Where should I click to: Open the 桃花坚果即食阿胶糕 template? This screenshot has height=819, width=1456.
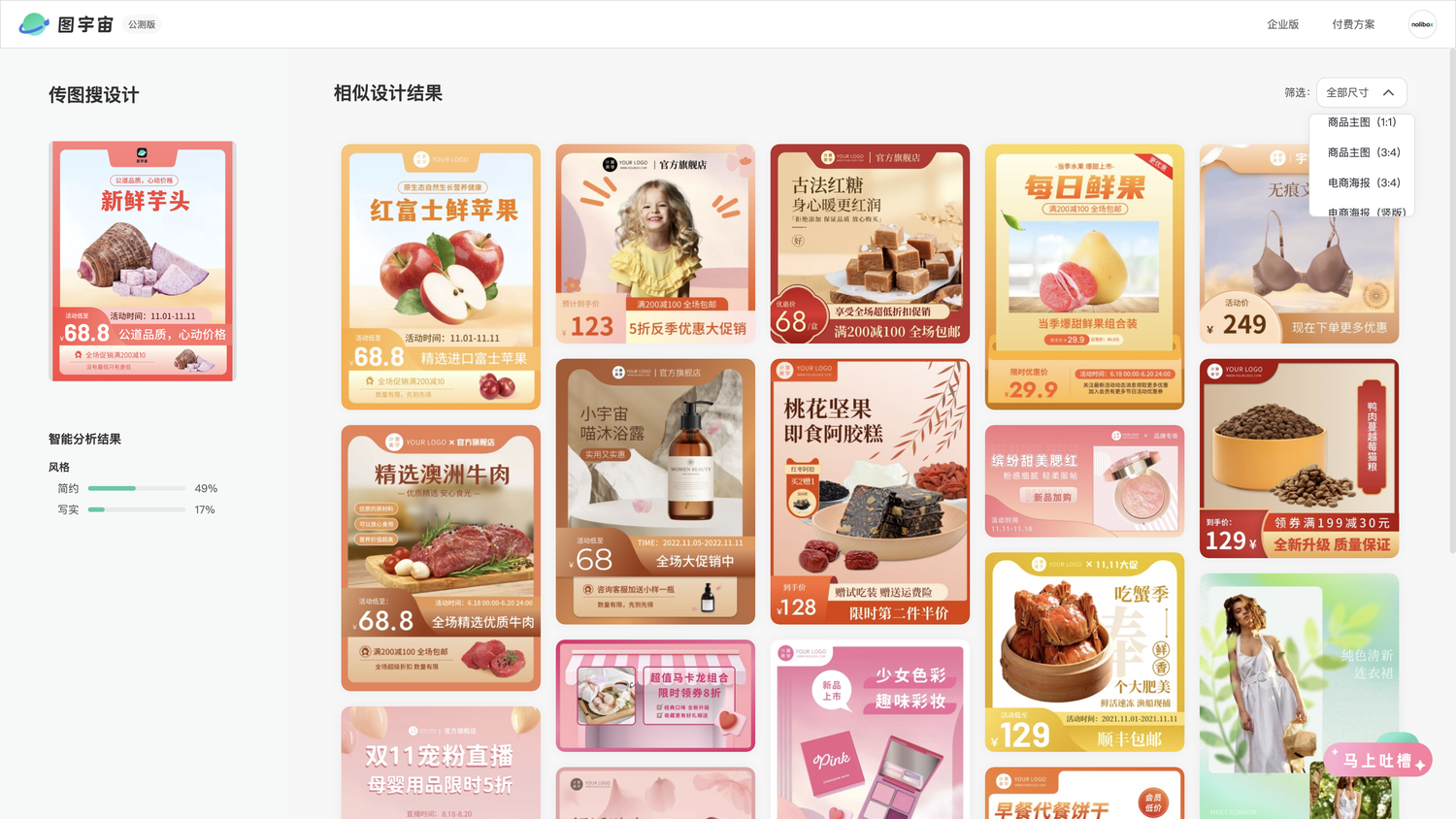click(870, 491)
